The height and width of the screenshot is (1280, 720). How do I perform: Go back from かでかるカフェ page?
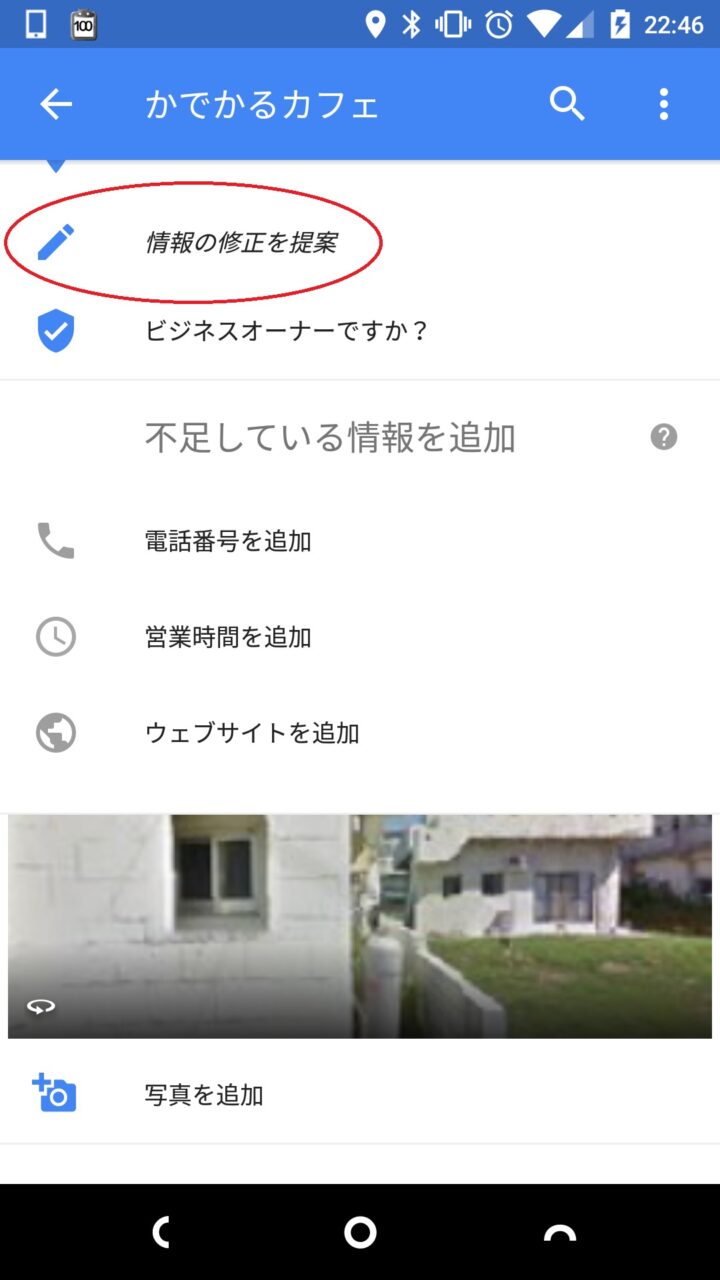(x=56, y=104)
